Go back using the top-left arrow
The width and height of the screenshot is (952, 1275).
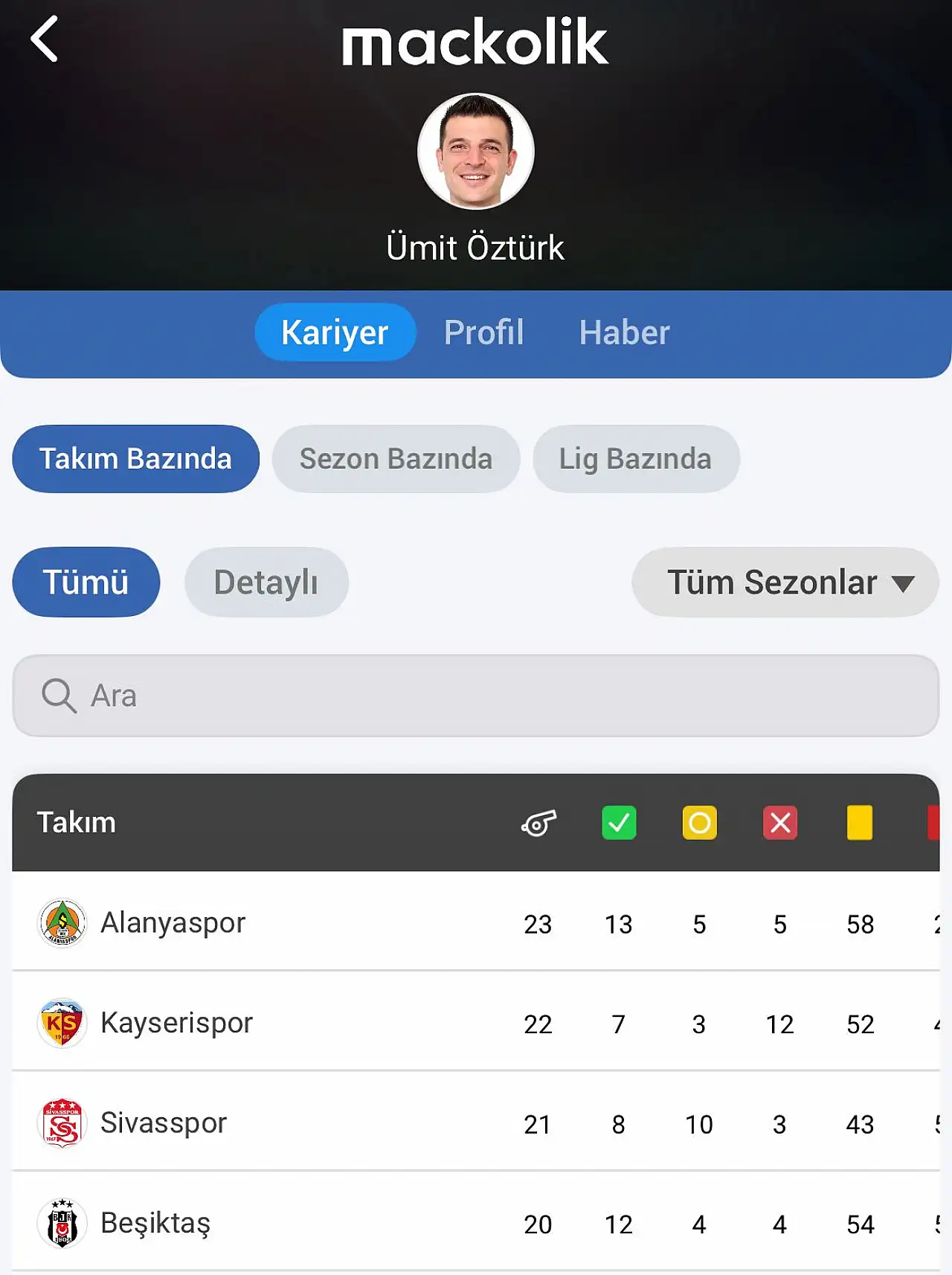(x=45, y=39)
